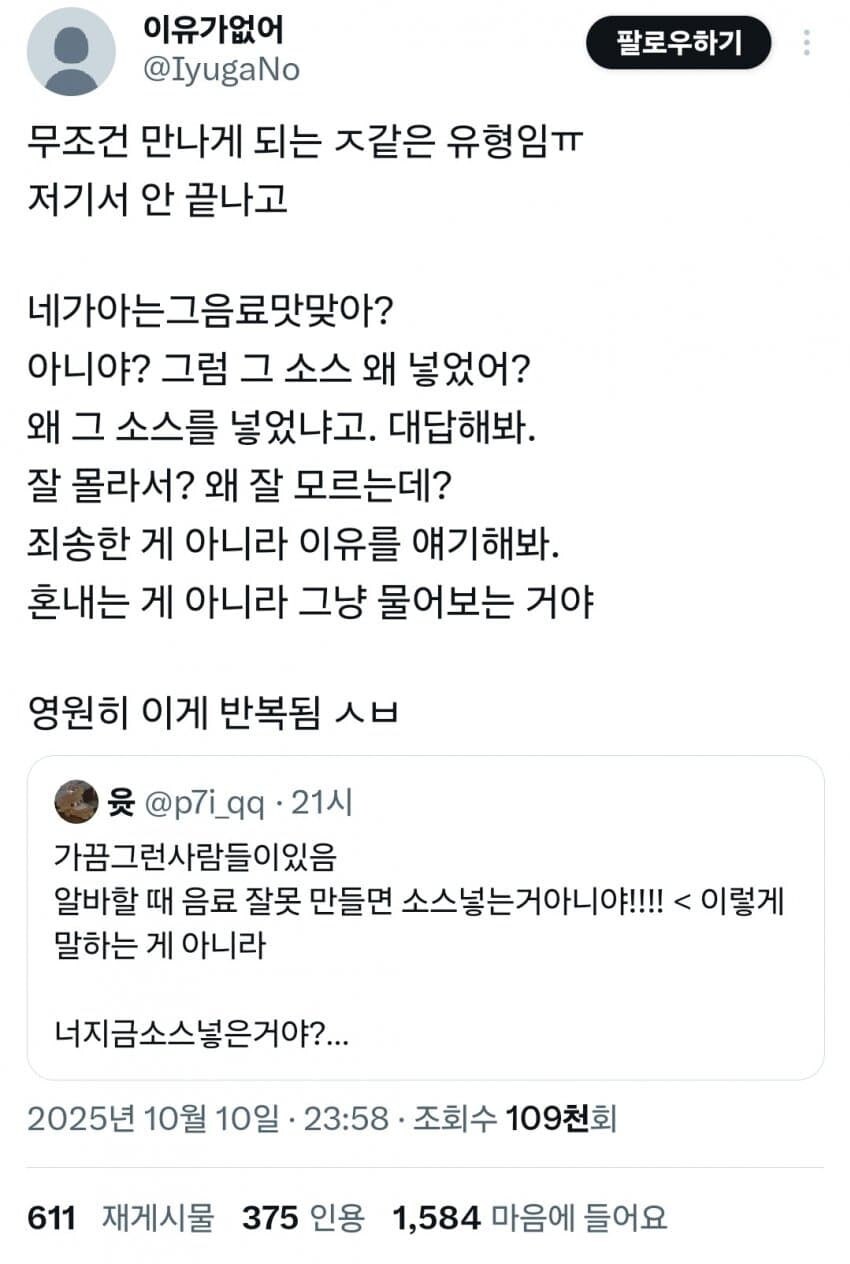This screenshot has width=850, height=1264.
Task: Open the tweet's overflow menu
Action: (x=806, y=43)
